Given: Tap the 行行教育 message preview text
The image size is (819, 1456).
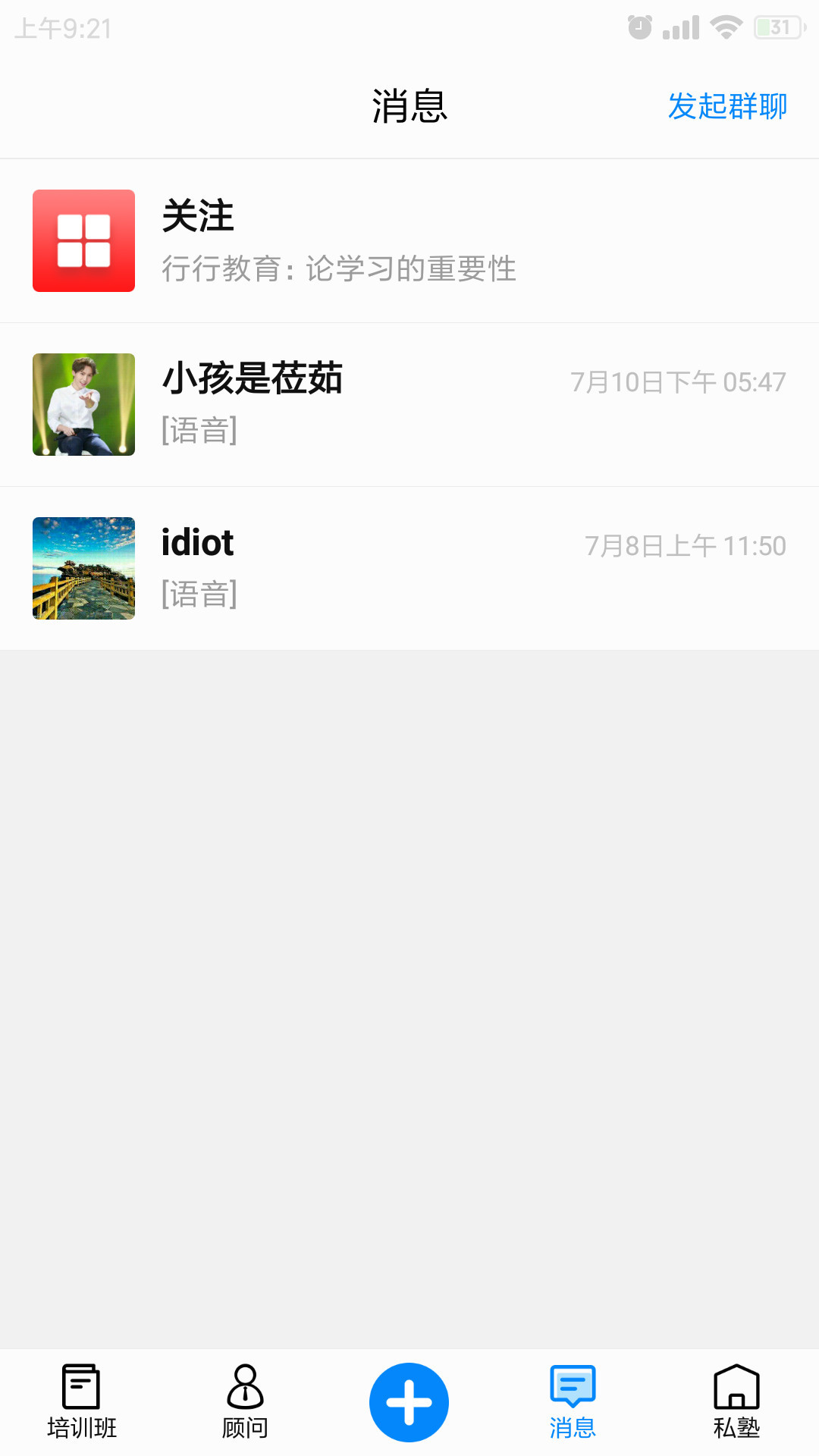Looking at the screenshot, I should [340, 268].
